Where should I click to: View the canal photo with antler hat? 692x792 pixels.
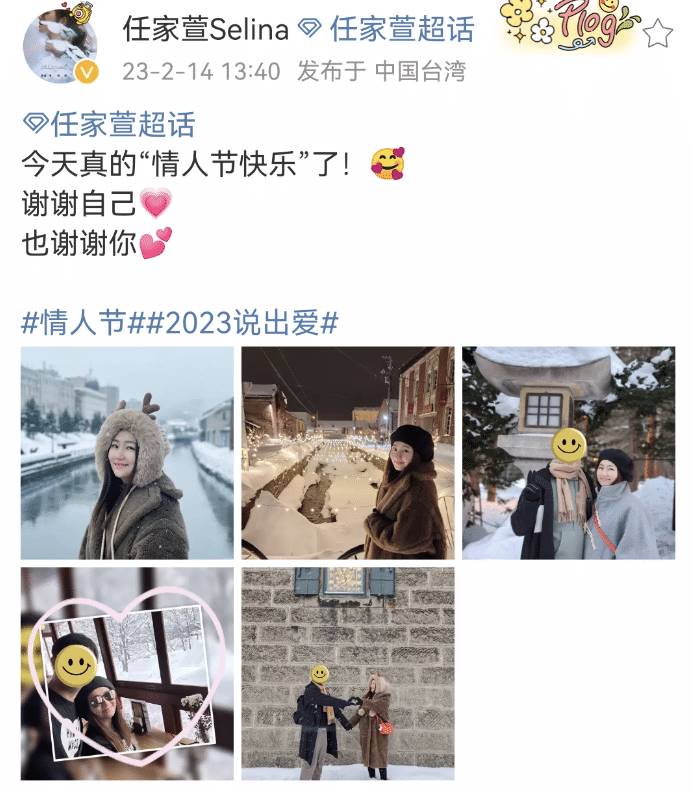coord(127,453)
